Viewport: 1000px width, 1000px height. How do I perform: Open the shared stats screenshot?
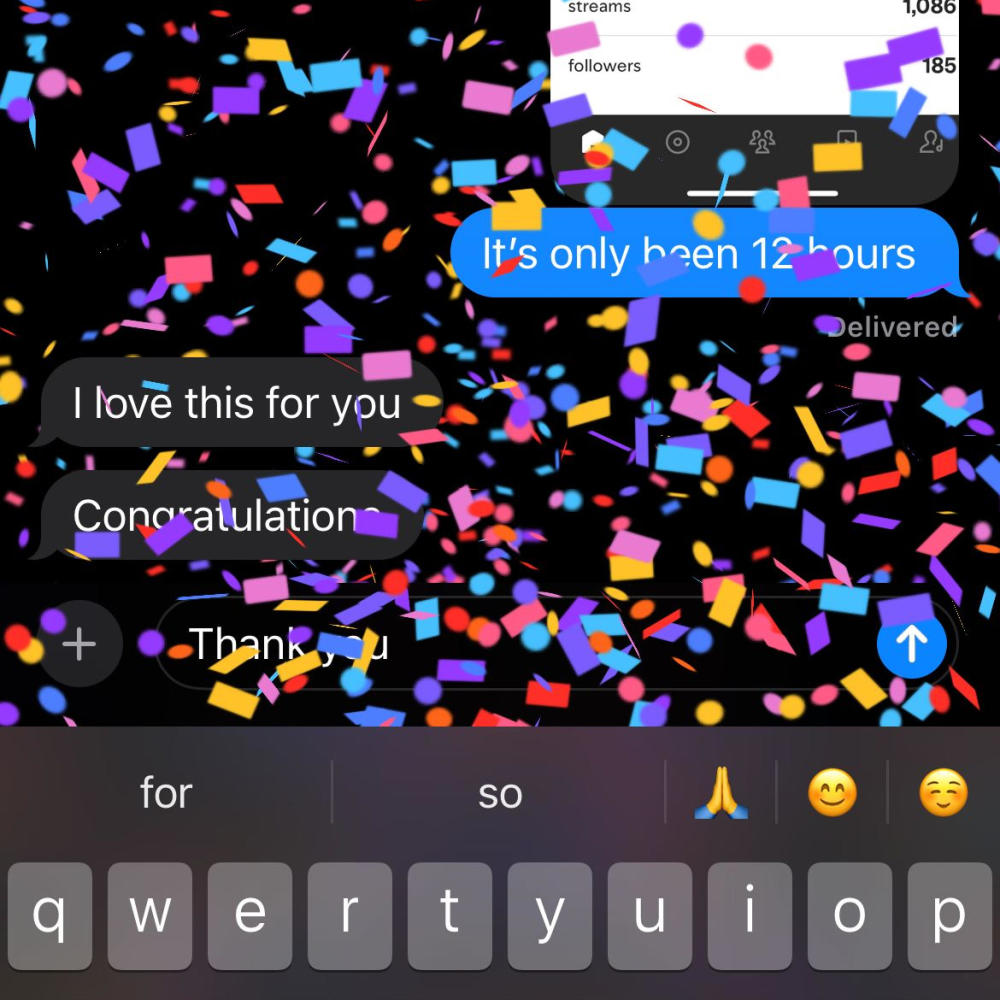[x=754, y=90]
